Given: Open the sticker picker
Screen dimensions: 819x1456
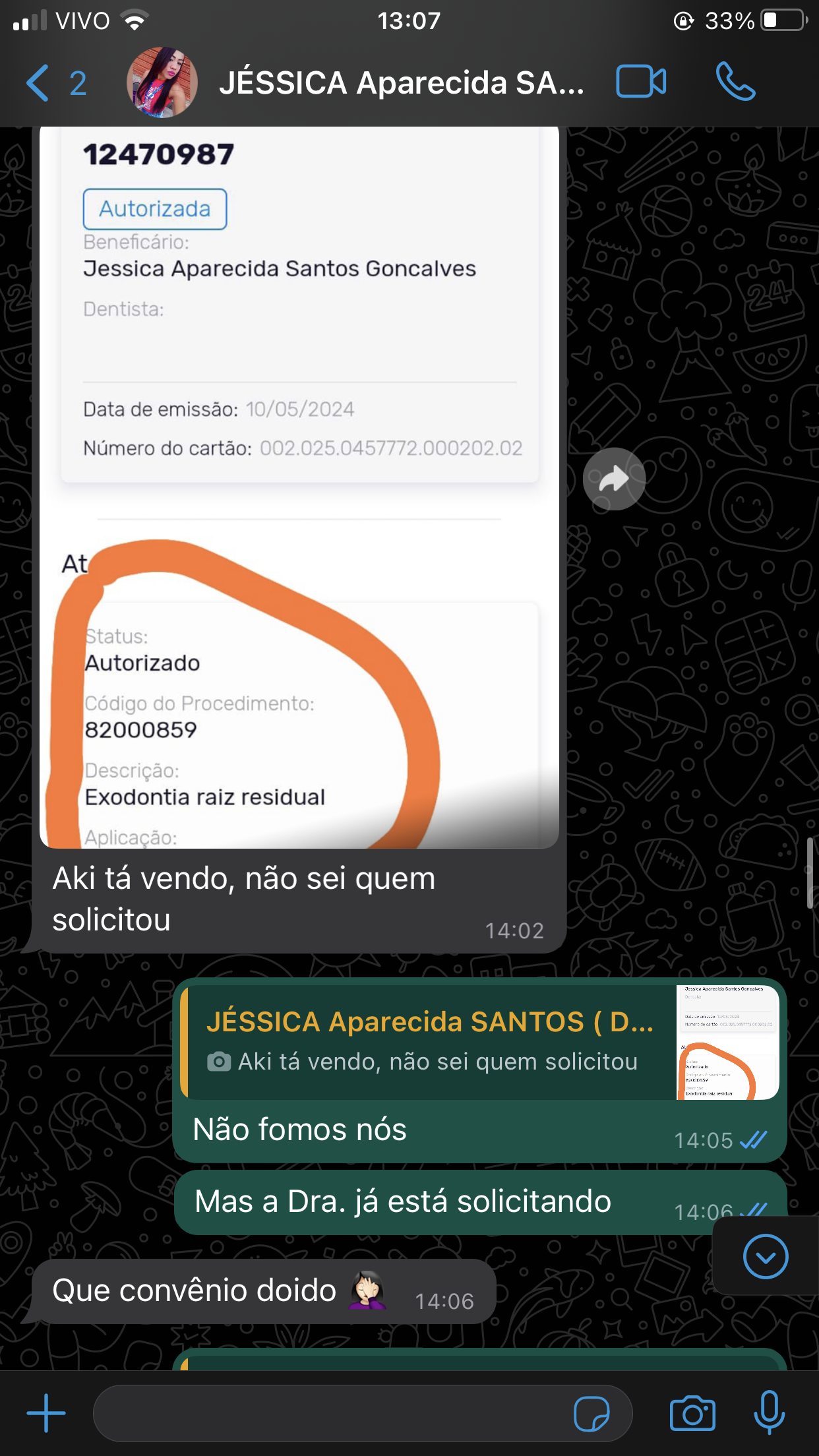Looking at the screenshot, I should (x=591, y=1414).
